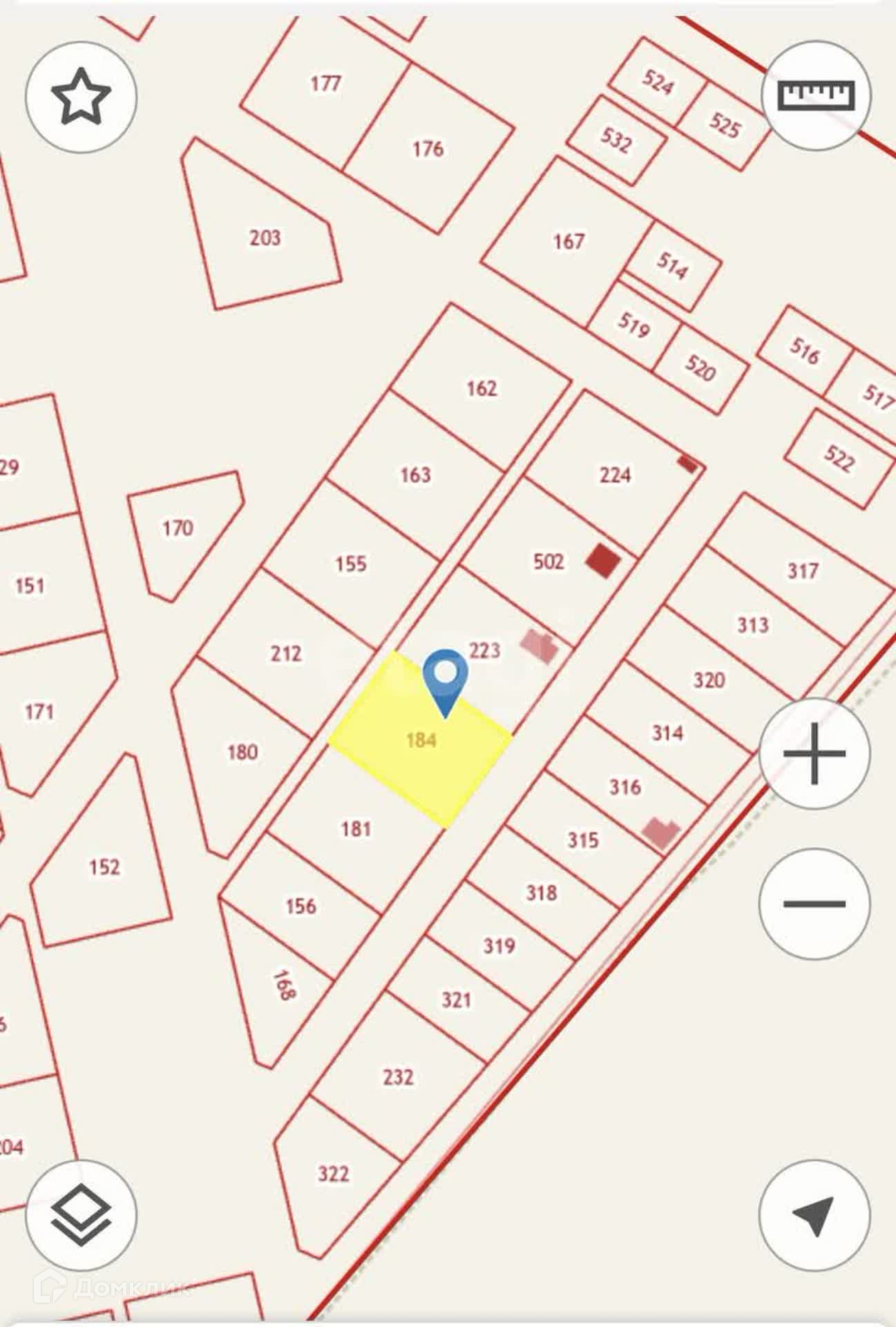Add this parcel to favorites with the star
Image resolution: width=896 pixels, height=1327 pixels.
(82, 96)
